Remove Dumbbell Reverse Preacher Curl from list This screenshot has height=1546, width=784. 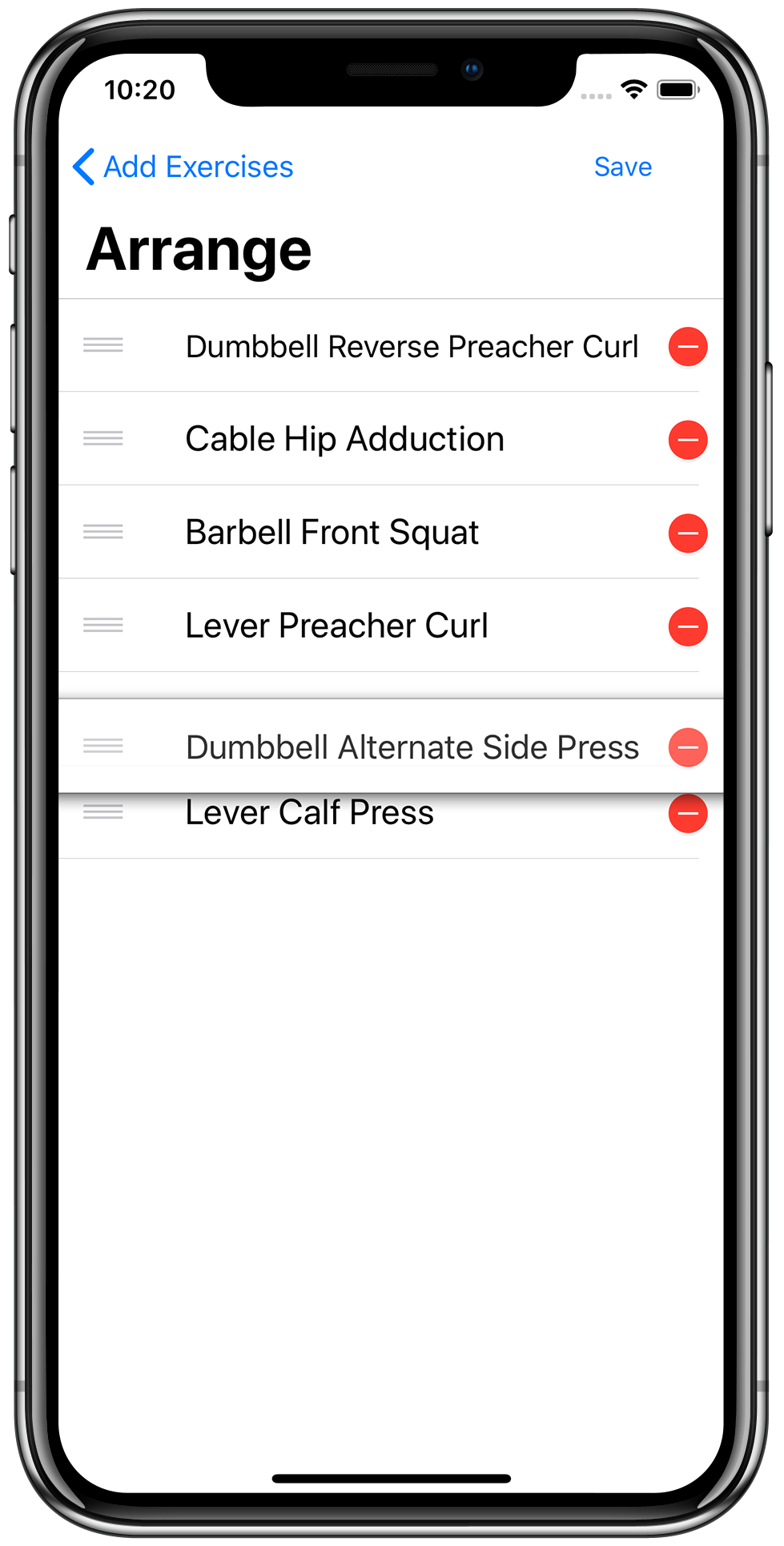pyautogui.click(x=687, y=347)
